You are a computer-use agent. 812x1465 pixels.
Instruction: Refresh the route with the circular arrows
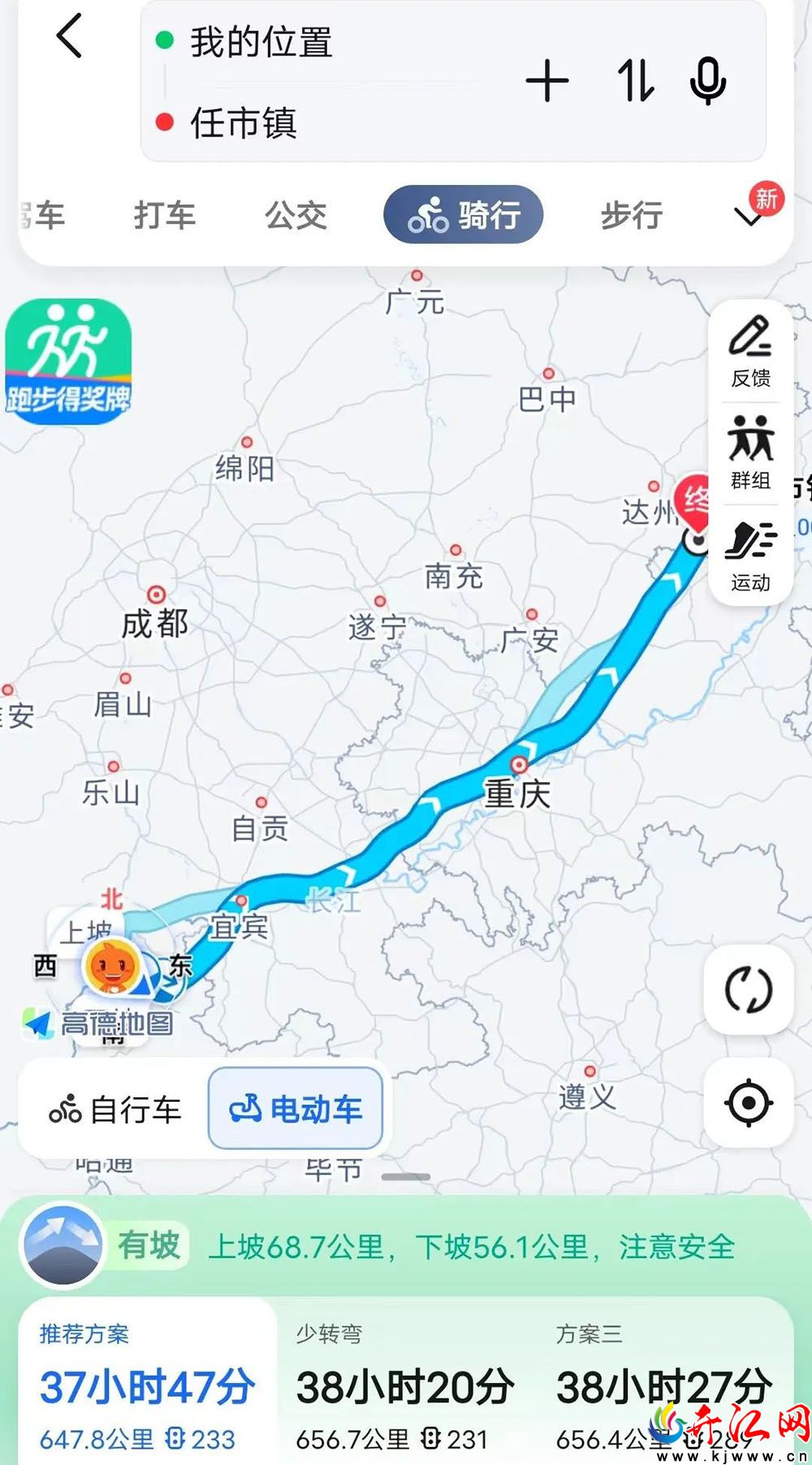748,990
